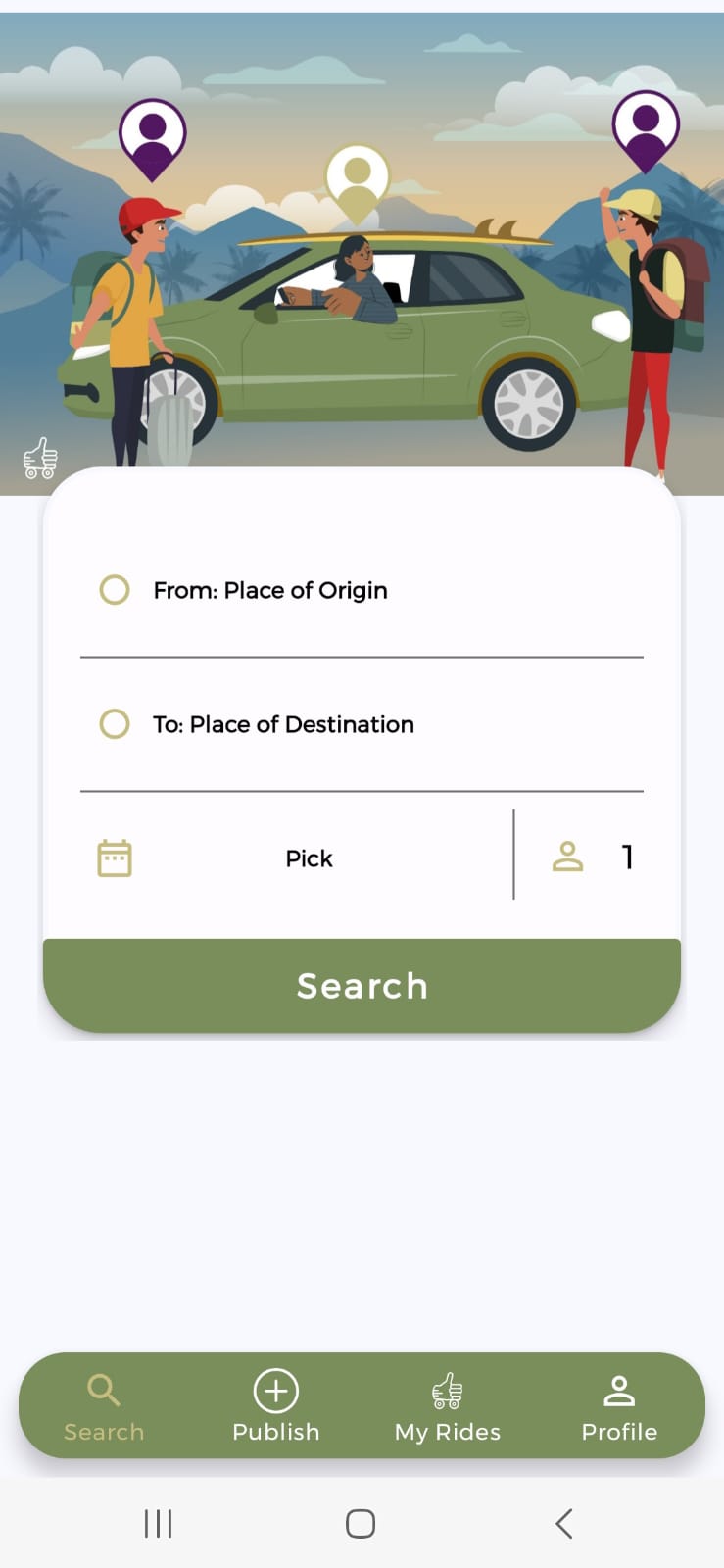Viewport: 724px width, 1568px height.
Task: Tap the green Search button
Action: coord(362,985)
